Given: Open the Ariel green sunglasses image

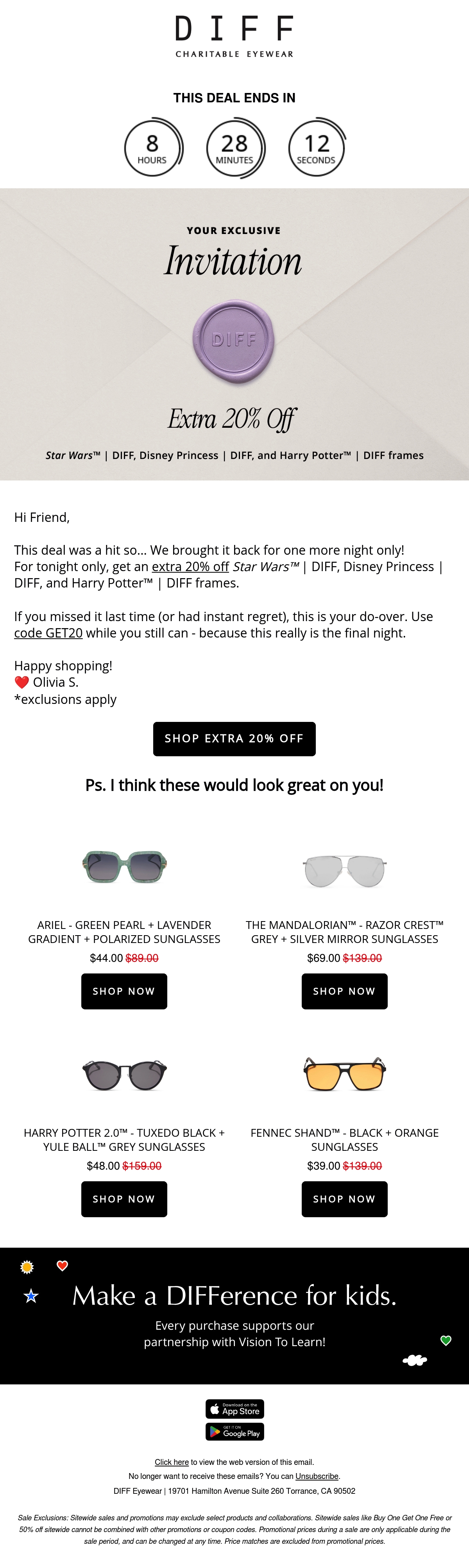Looking at the screenshot, I should 124,866.
